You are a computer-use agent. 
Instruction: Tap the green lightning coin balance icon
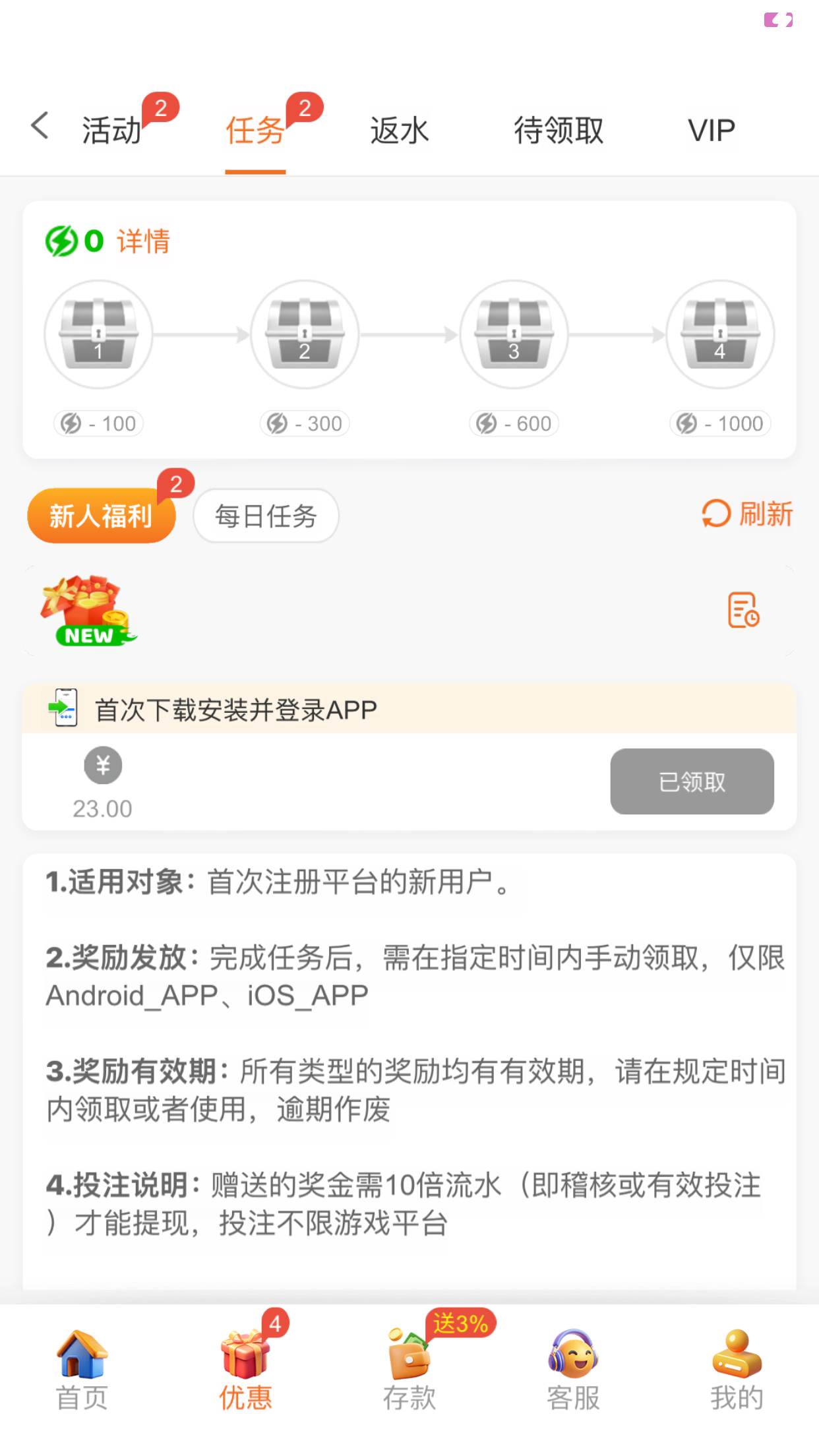[63, 241]
